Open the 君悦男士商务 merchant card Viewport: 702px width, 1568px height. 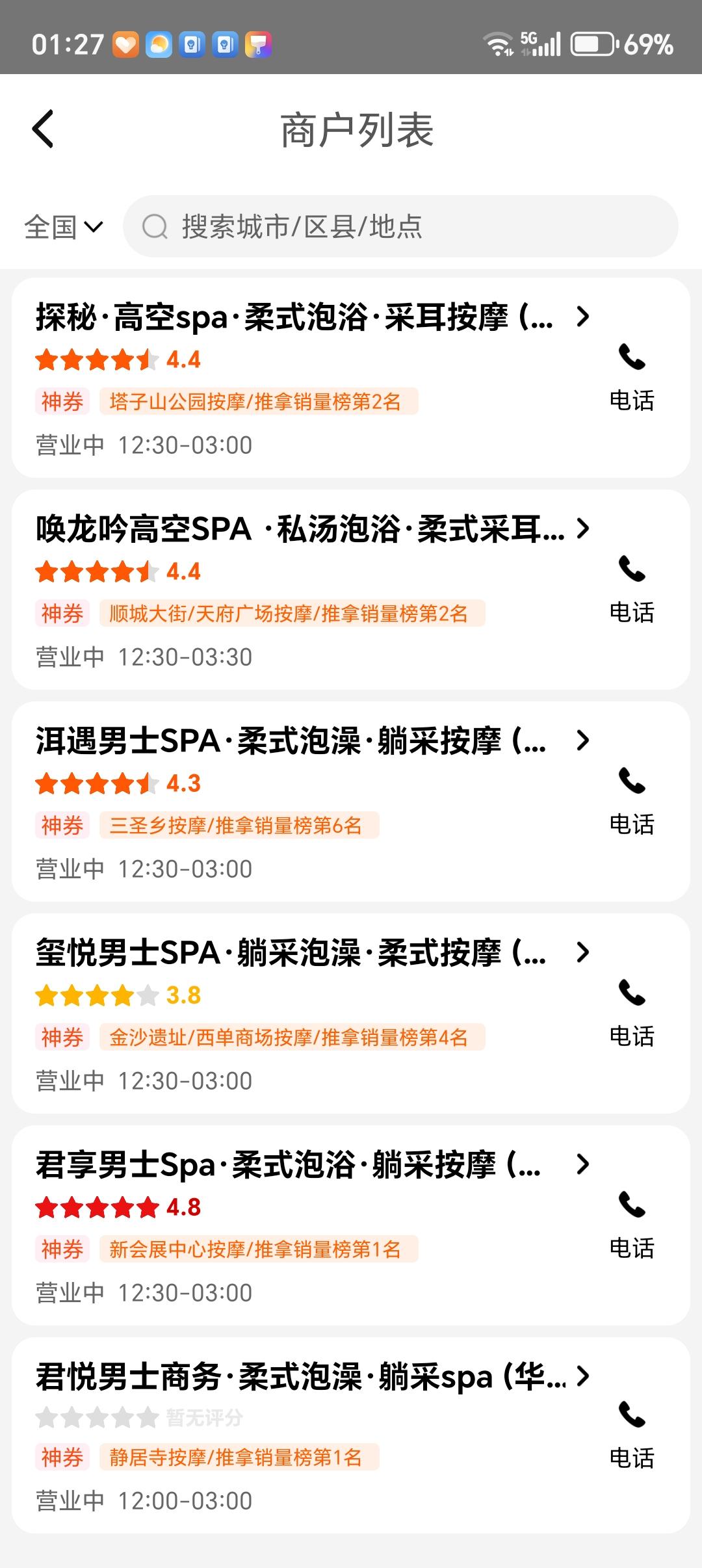[x=305, y=1377]
